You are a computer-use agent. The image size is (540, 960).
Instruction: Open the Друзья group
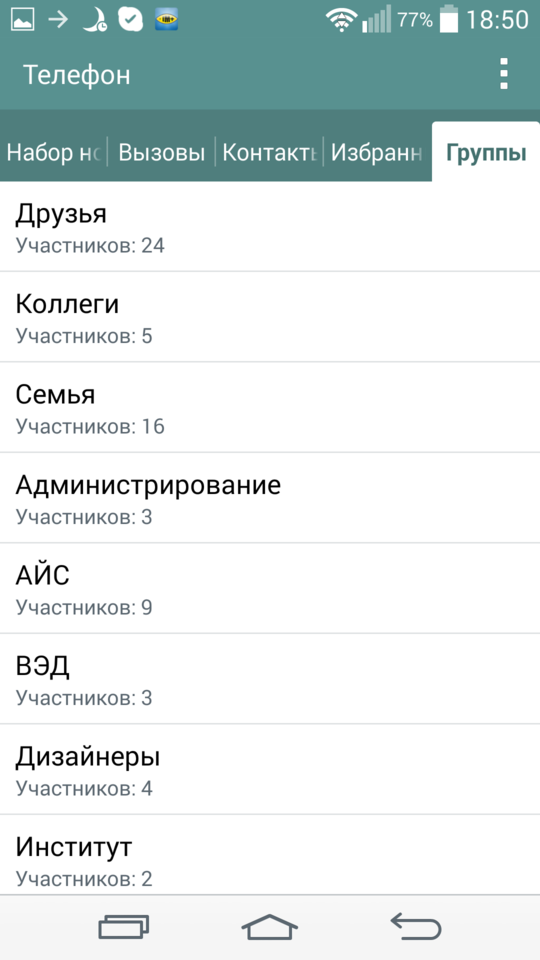pos(270,227)
